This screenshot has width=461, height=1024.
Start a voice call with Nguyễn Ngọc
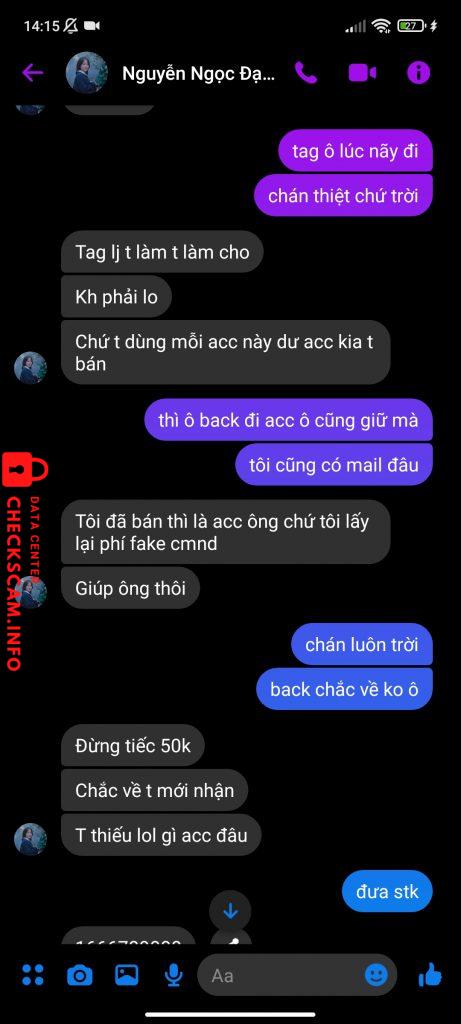click(306, 72)
